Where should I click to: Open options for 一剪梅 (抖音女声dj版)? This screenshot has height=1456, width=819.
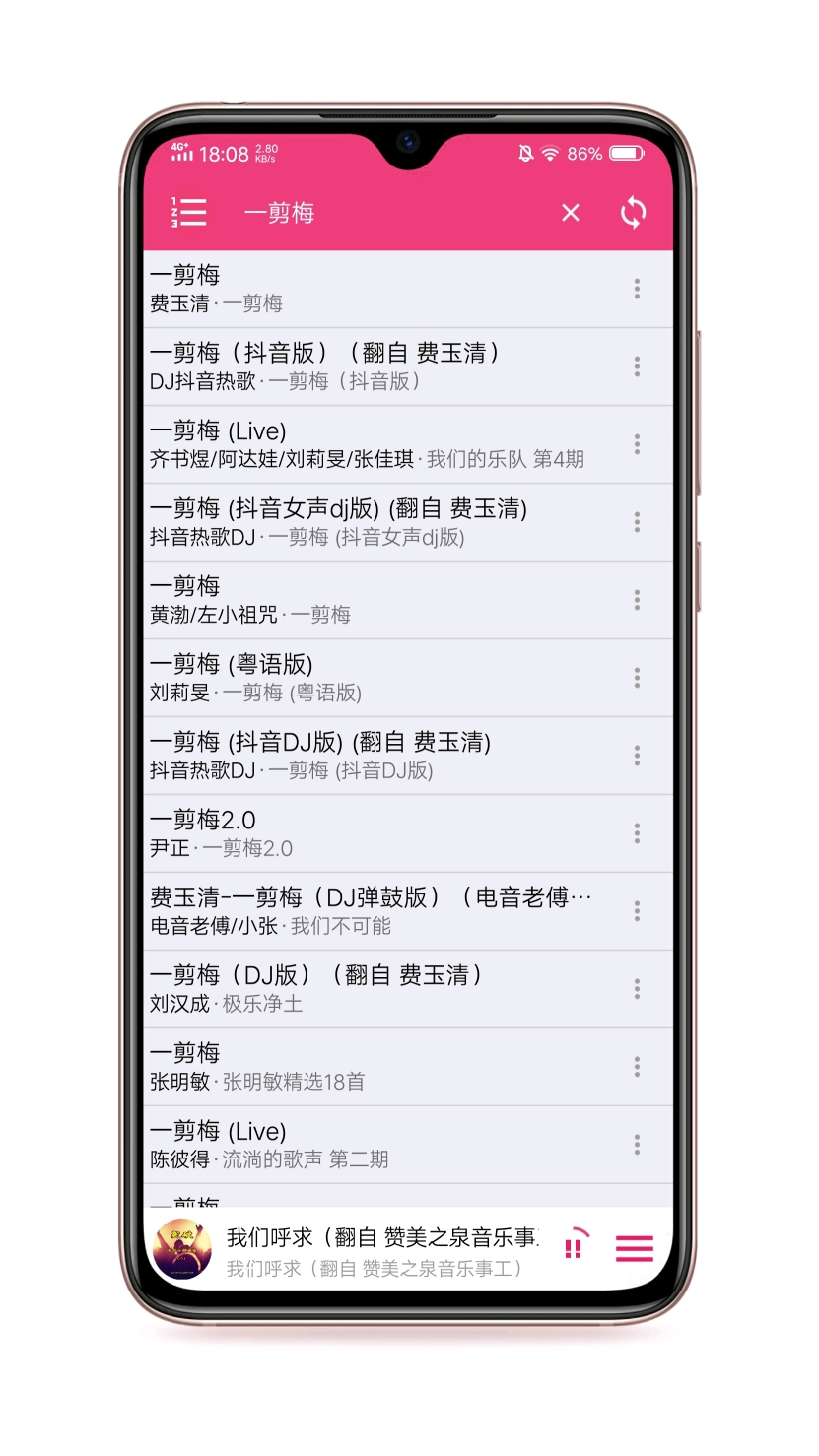click(637, 522)
